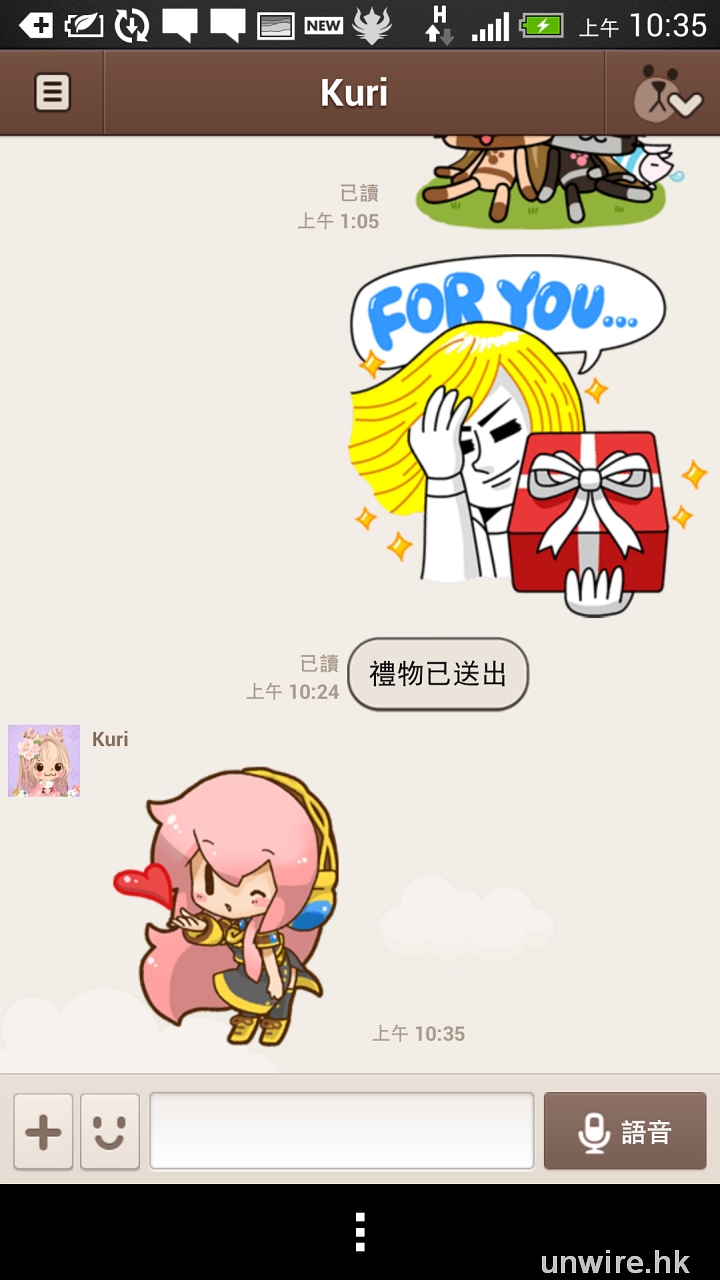Tap the 語音 voice message button
The height and width of the screenshot is (1280, 720).
625,1132
